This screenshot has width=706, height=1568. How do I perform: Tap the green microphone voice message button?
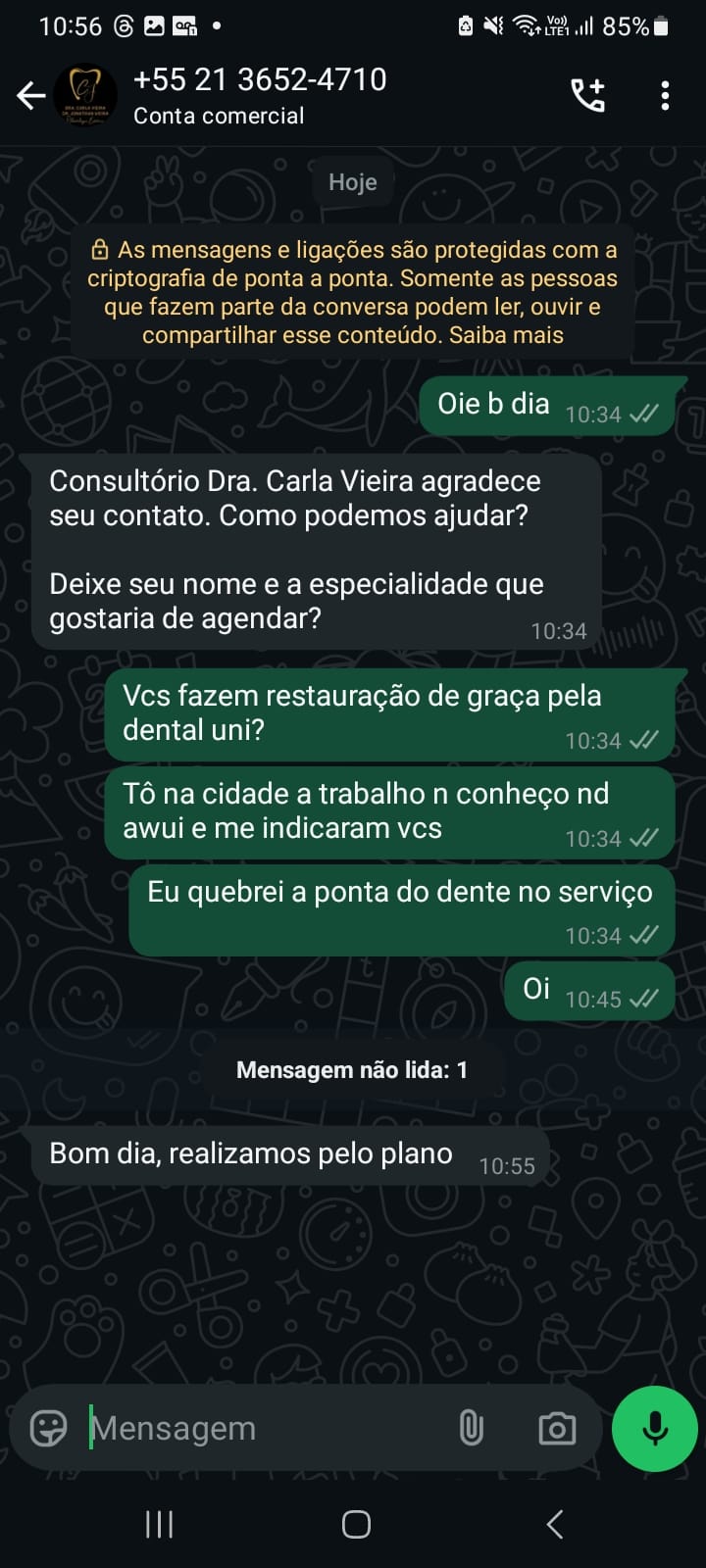coord(654,1428)
